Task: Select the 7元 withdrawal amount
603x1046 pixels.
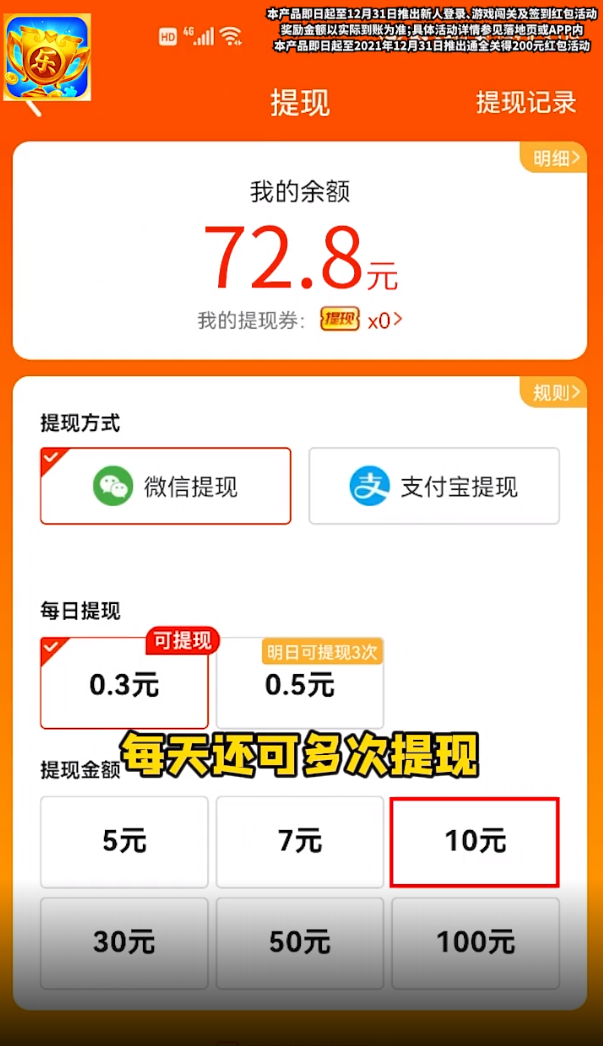Action: [x=299, y=841]
